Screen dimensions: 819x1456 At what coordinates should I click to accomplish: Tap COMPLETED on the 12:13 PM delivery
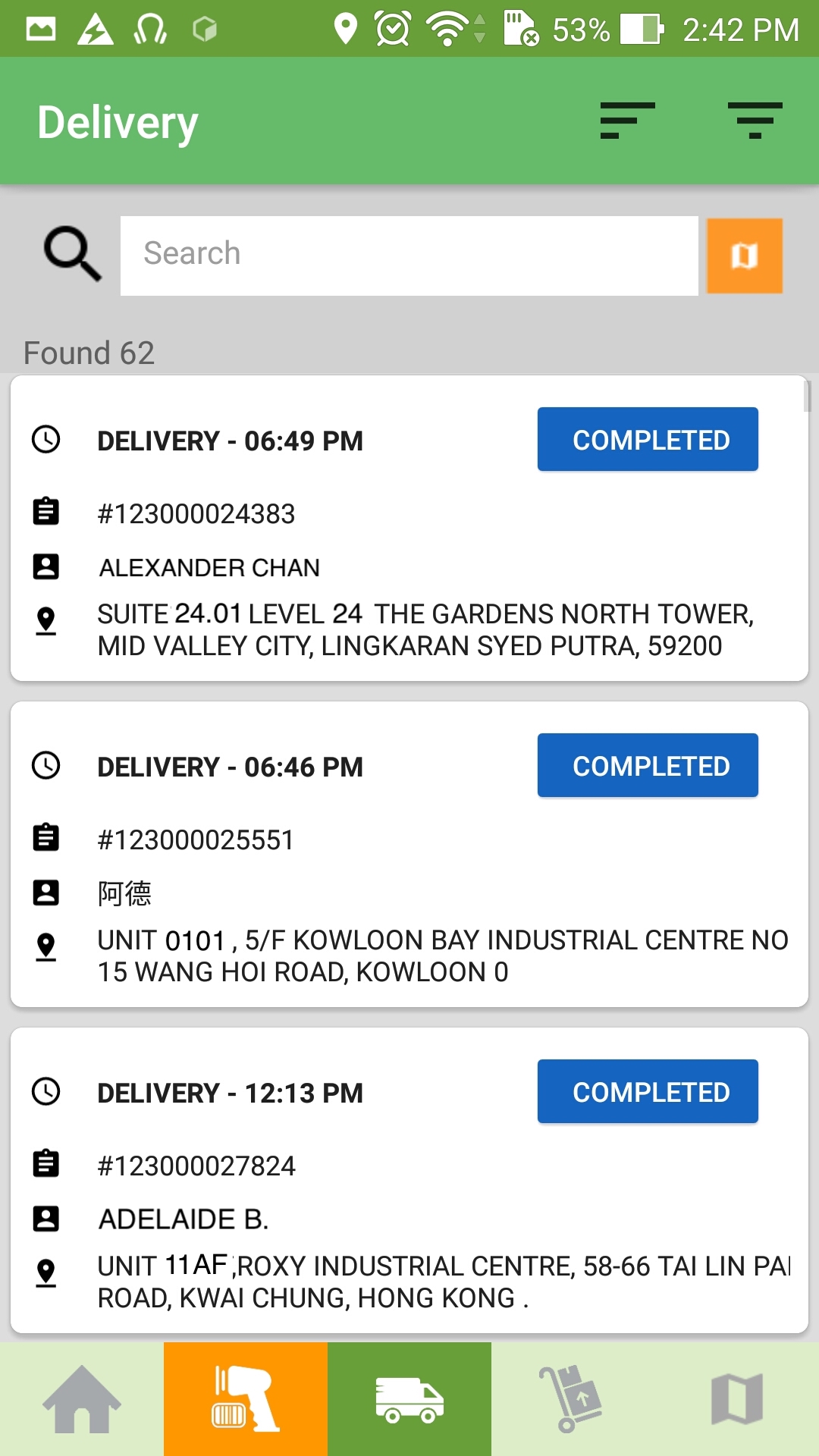648,1091
